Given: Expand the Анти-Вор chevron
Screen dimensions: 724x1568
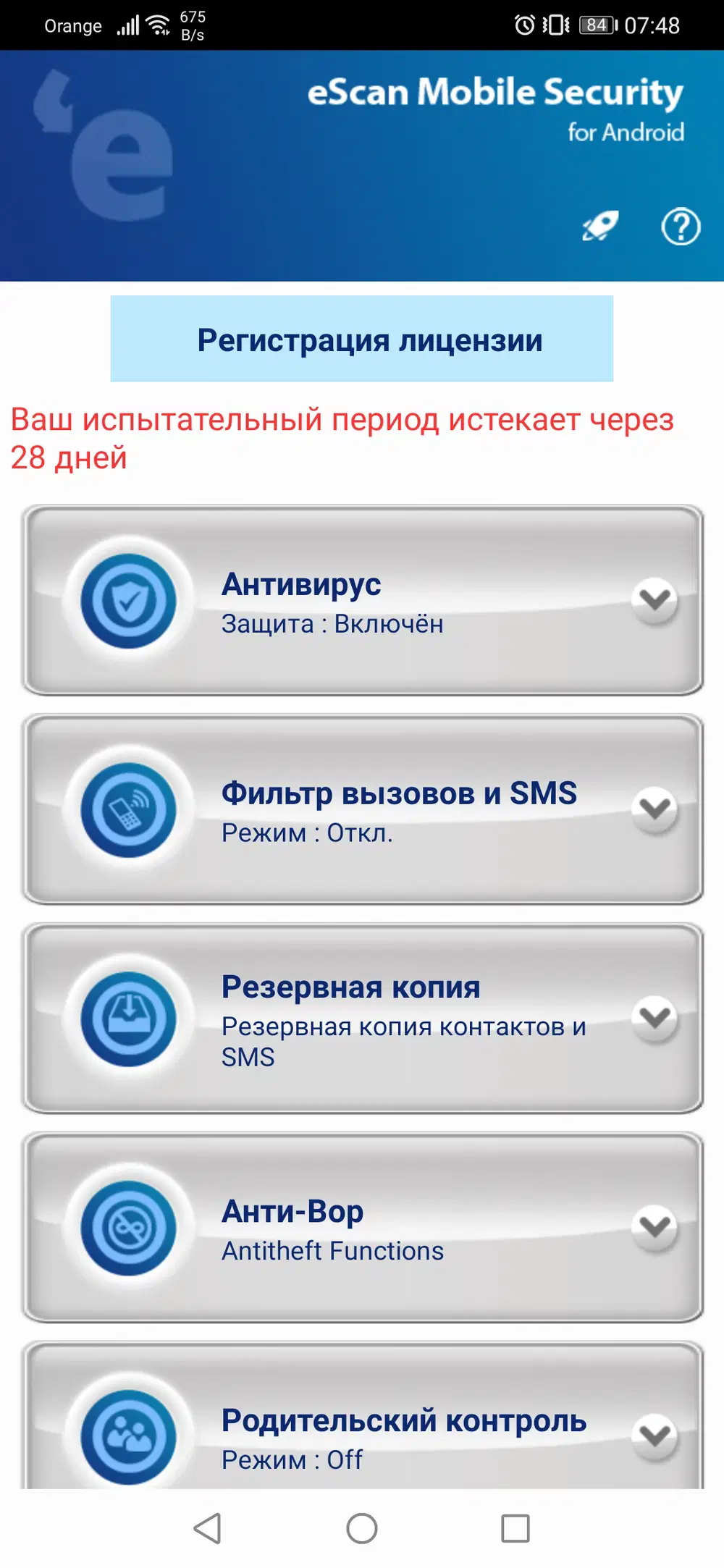Looking at the screenshot, I should [654, 1226].
